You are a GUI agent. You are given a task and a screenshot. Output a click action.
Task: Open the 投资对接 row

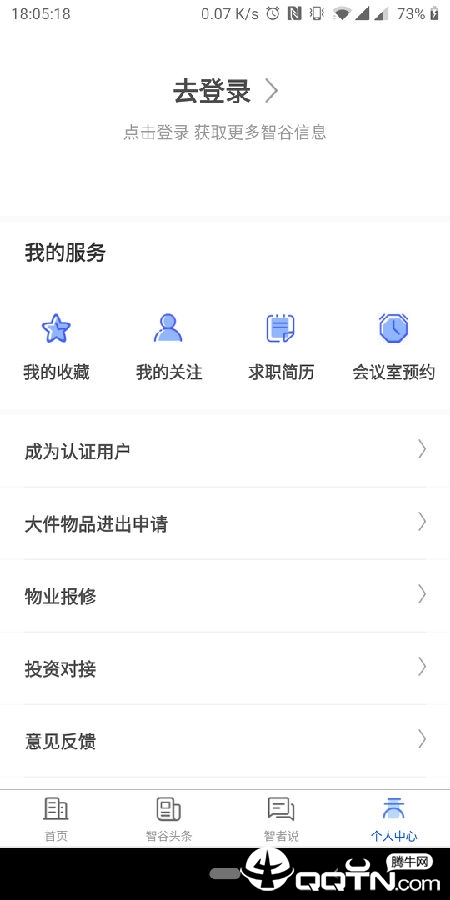pos(225,669)
